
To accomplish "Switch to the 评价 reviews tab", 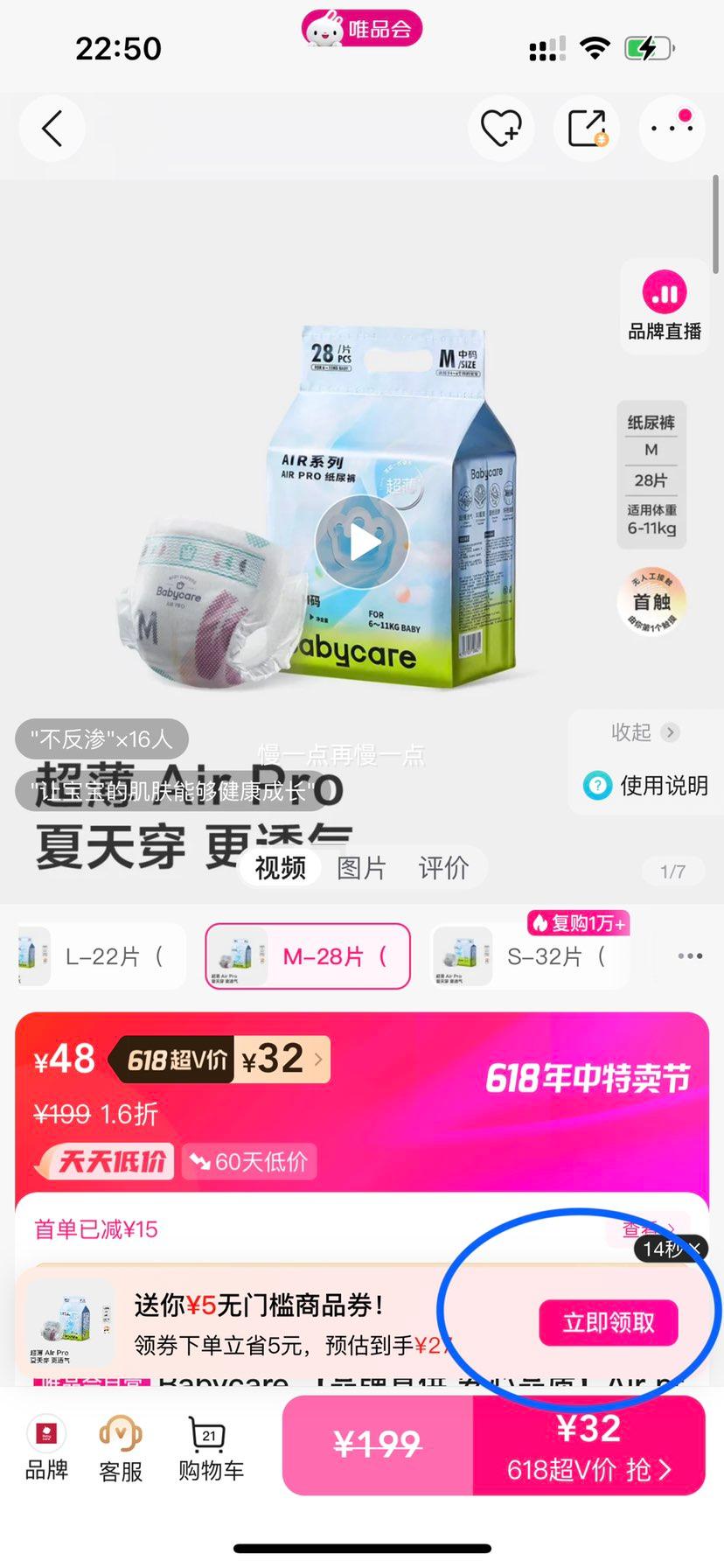I will 443,868.
